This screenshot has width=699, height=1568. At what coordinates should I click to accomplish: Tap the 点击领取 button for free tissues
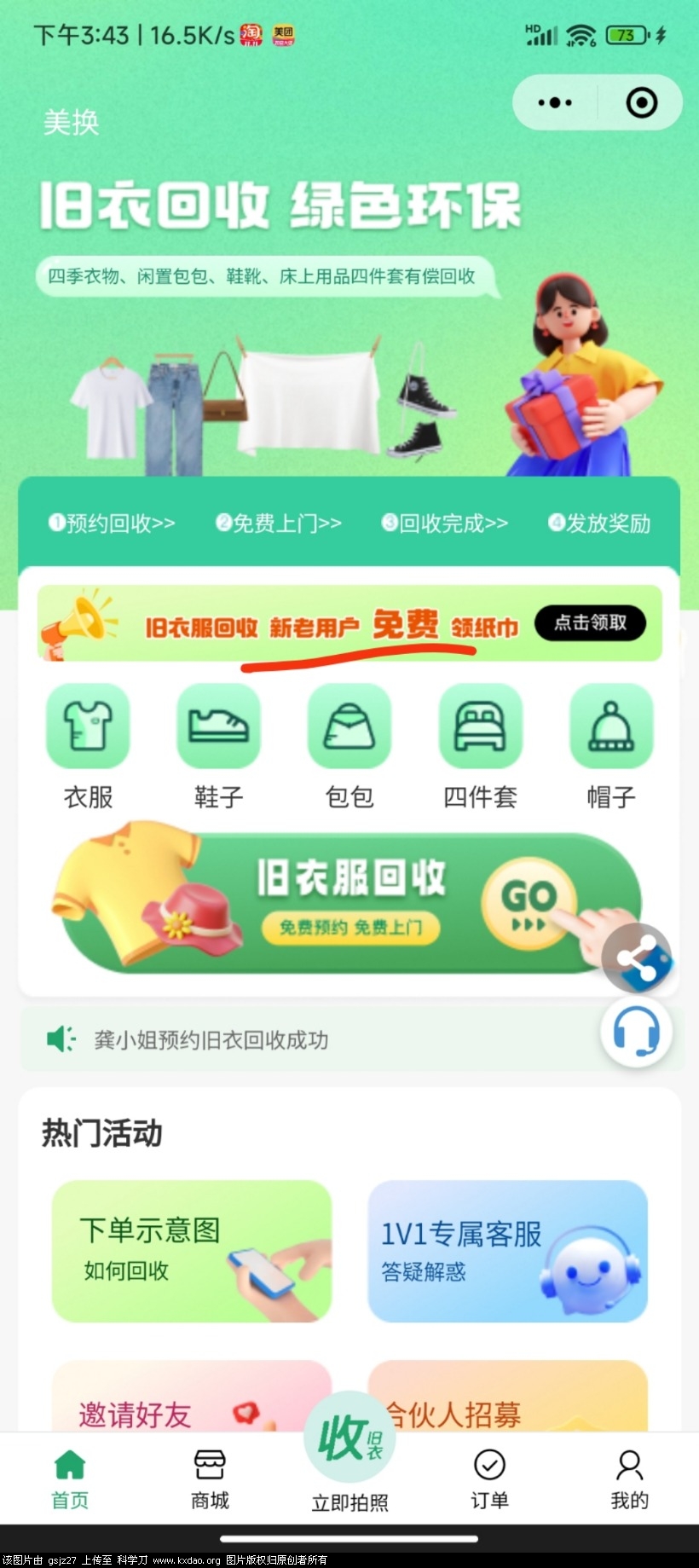(590, 623)
